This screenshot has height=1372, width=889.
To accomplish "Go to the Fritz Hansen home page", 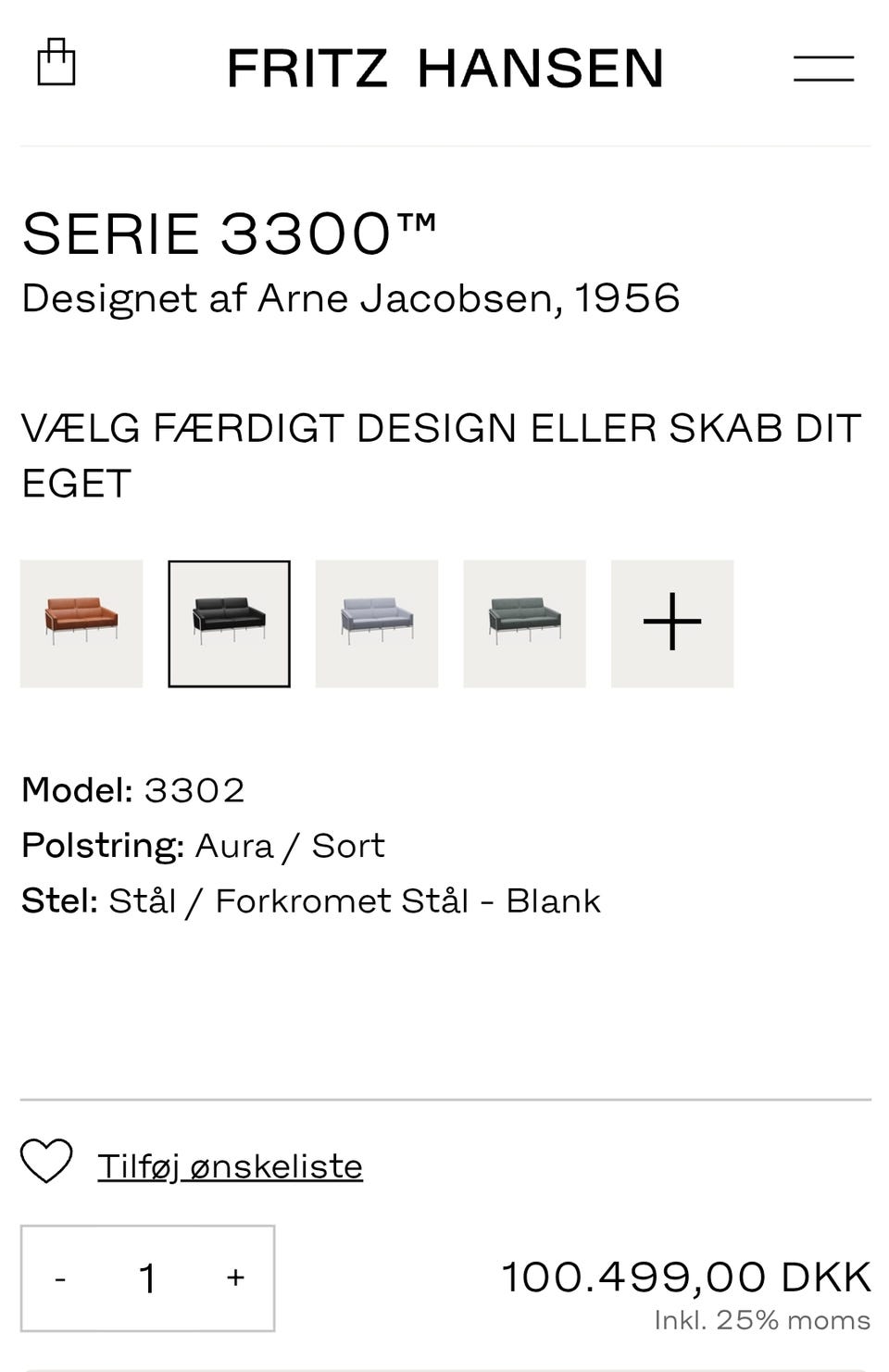I will point(444,69).
